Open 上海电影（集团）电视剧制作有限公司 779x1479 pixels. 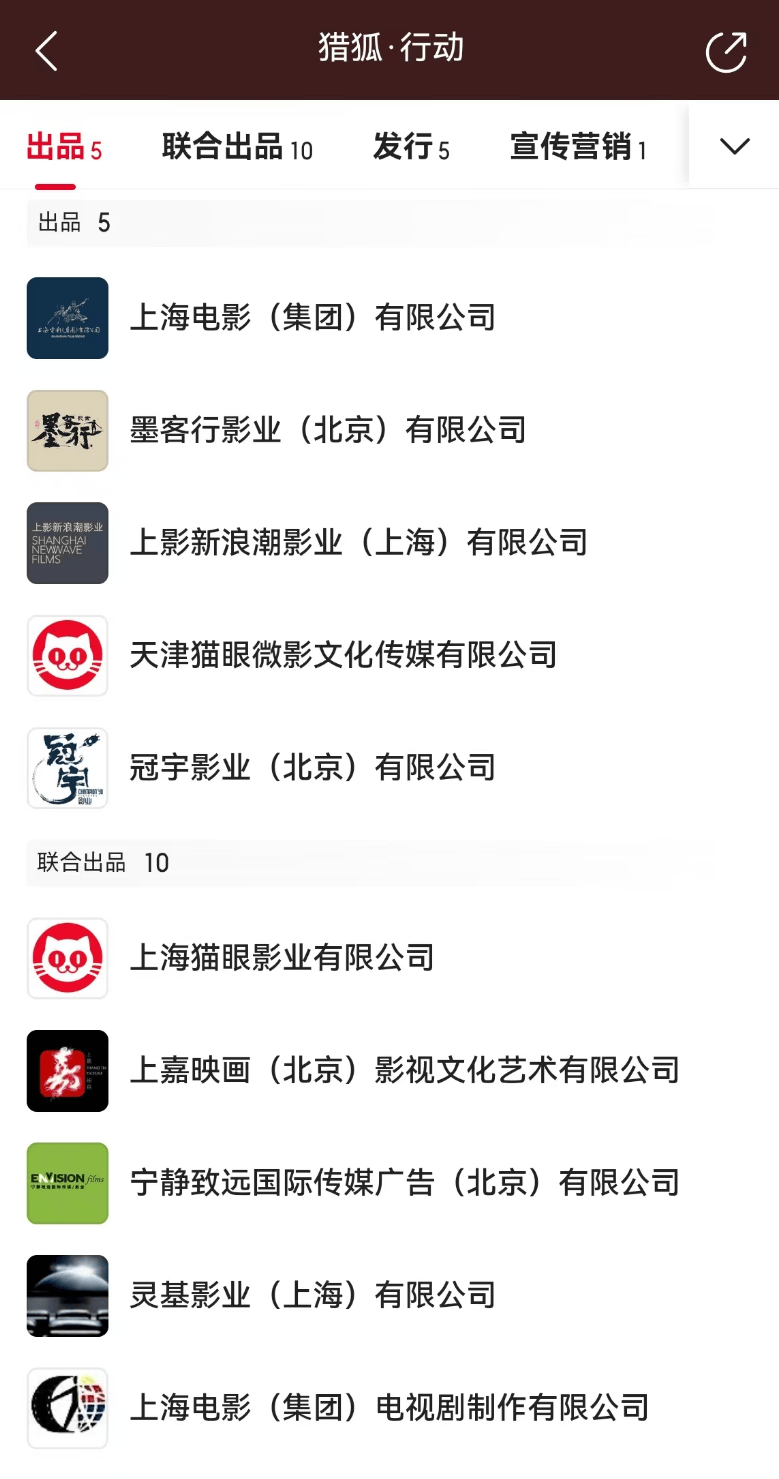(x=389, y=1408)
